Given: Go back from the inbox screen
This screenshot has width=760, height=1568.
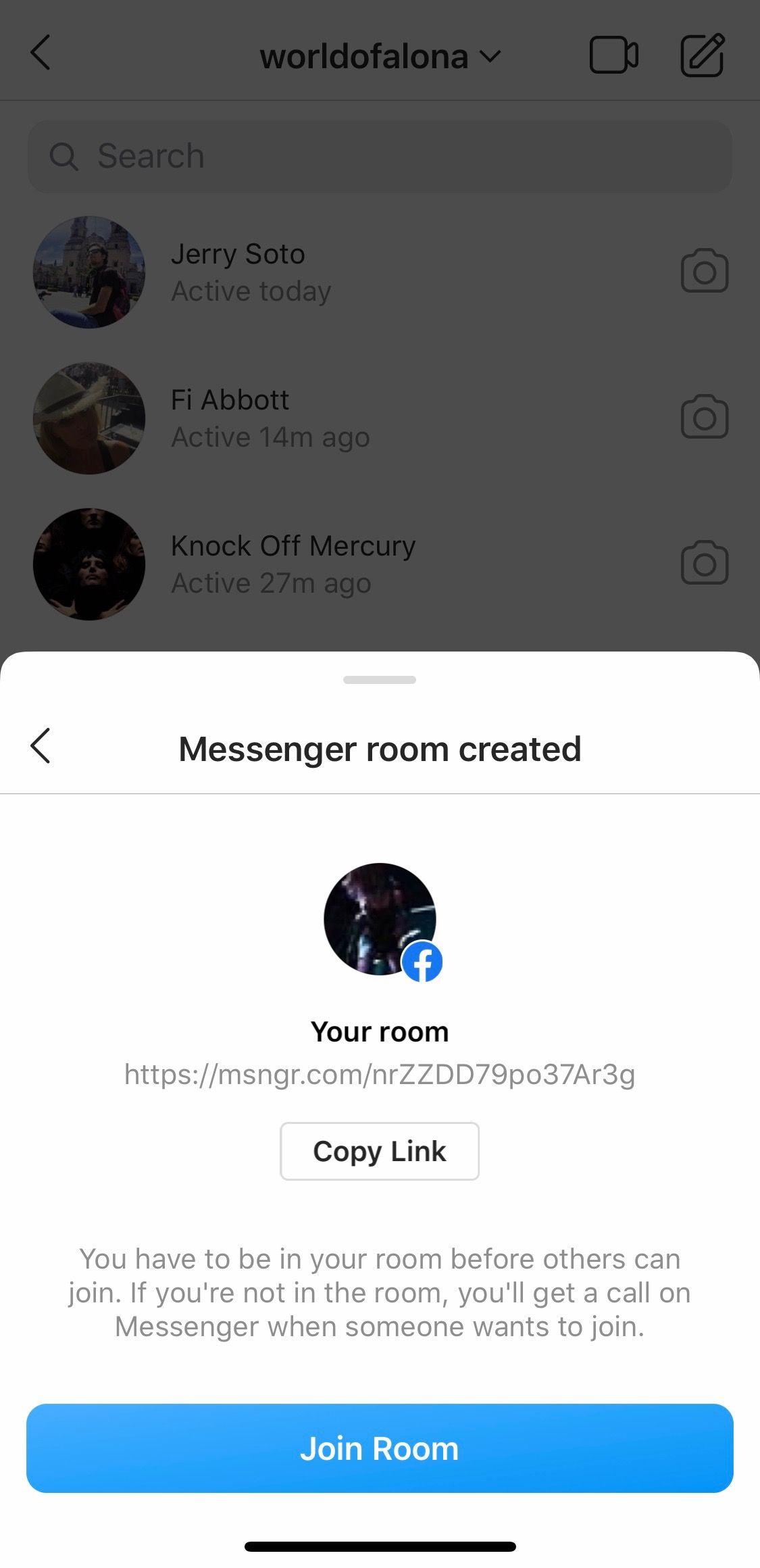Looking at the screenshot, I should [41, 53].
